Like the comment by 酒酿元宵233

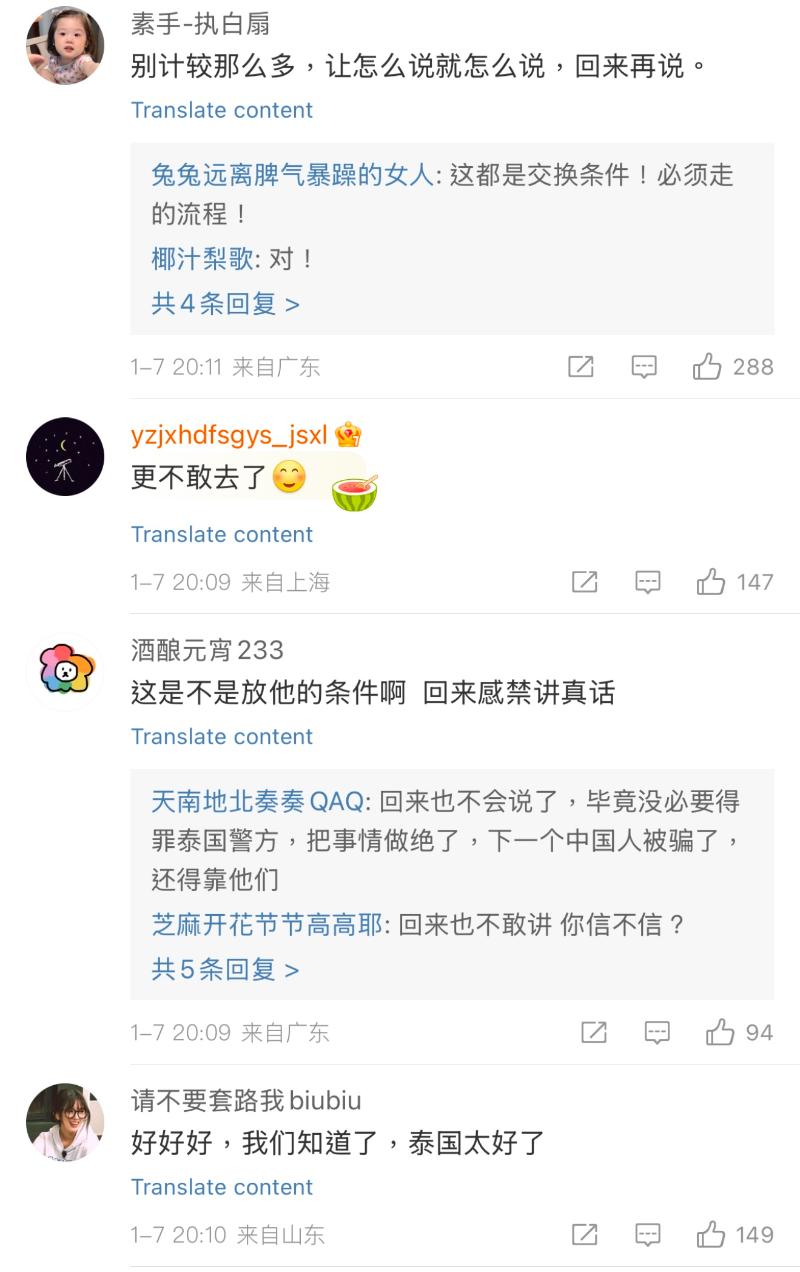[x=720, y=1032]
